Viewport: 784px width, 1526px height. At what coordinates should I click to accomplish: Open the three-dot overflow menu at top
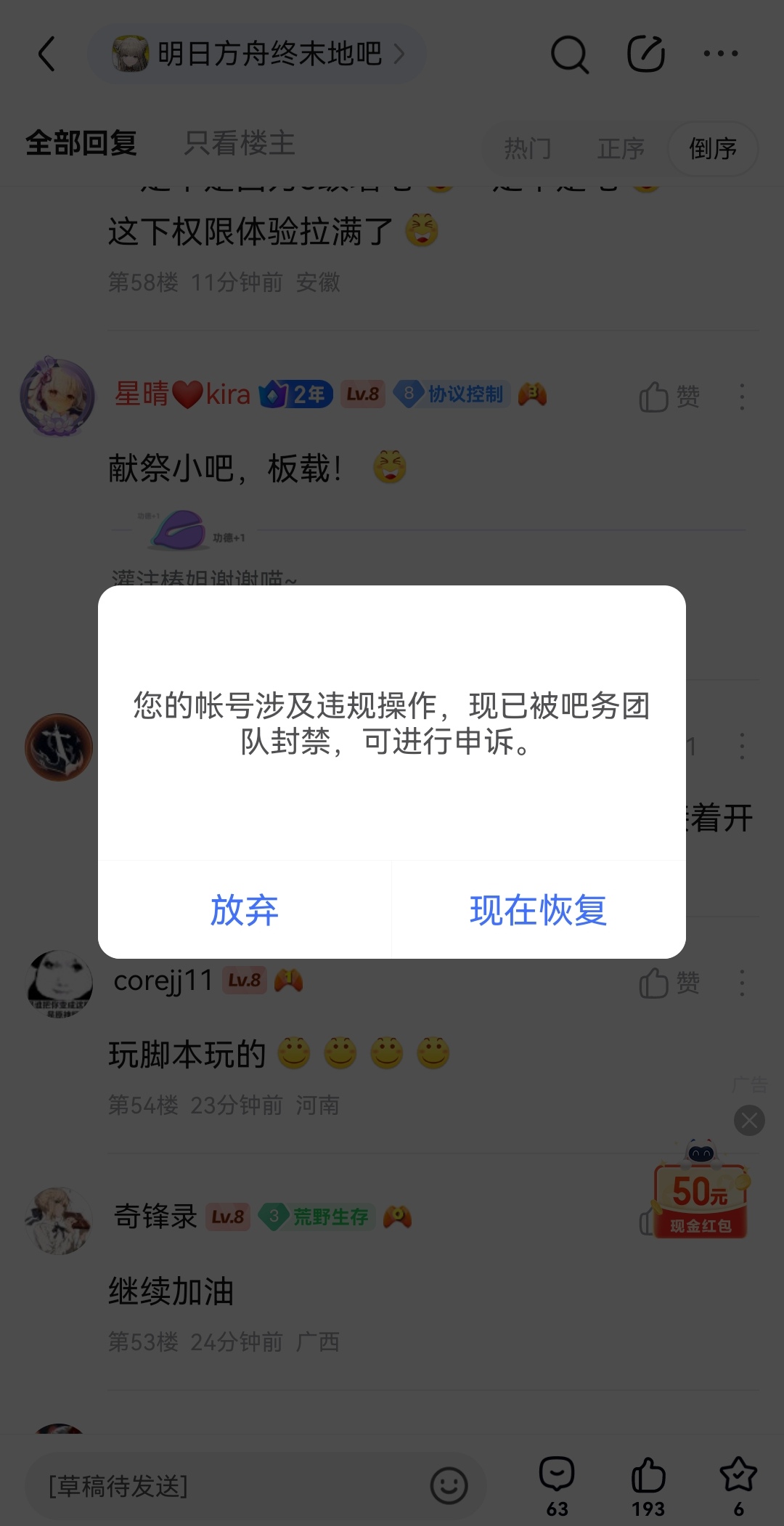(x=720, y=54)
